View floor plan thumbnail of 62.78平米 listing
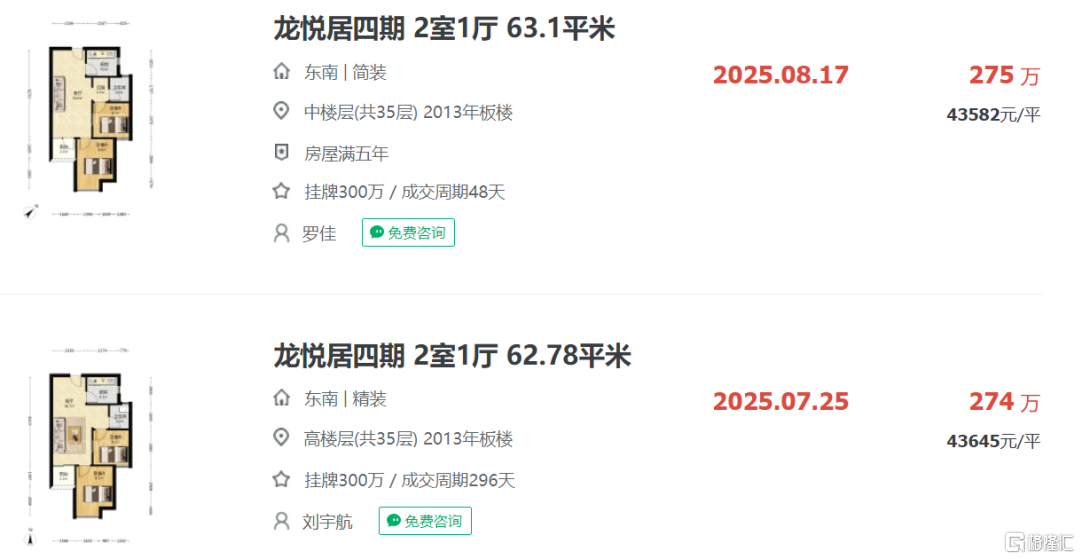 [x=89, y=447]
